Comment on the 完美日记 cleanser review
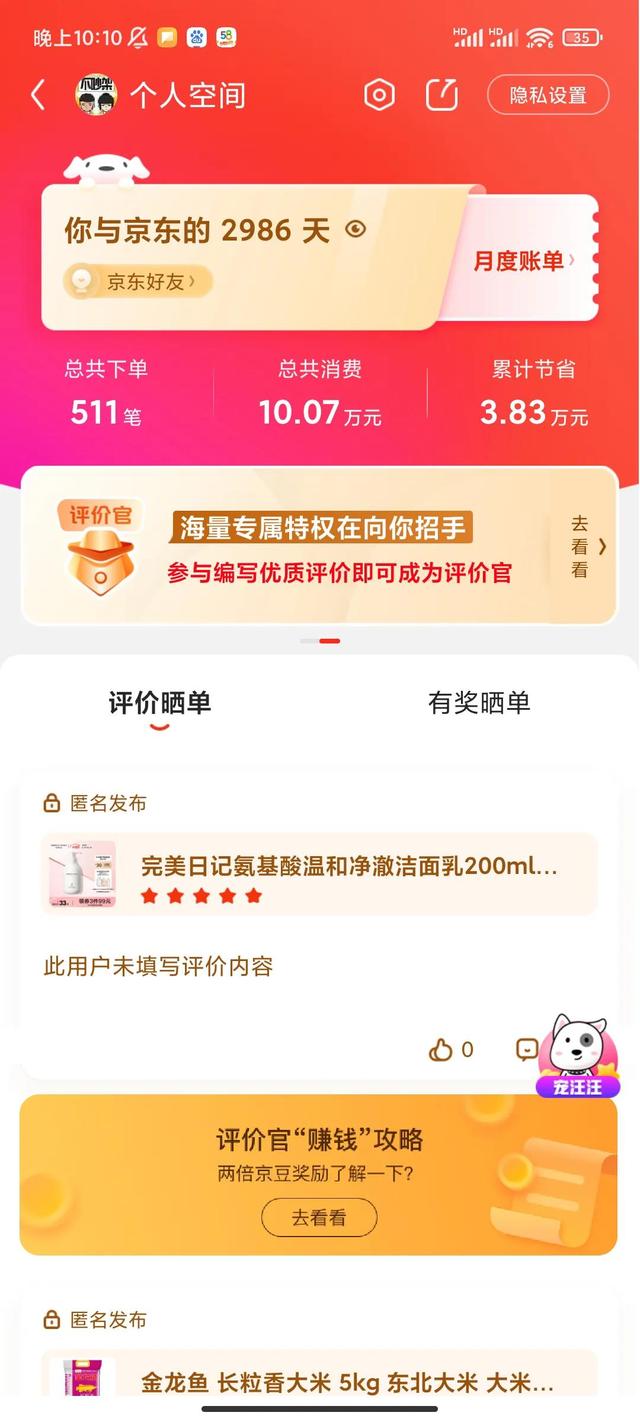 (x=527, y=1050)
